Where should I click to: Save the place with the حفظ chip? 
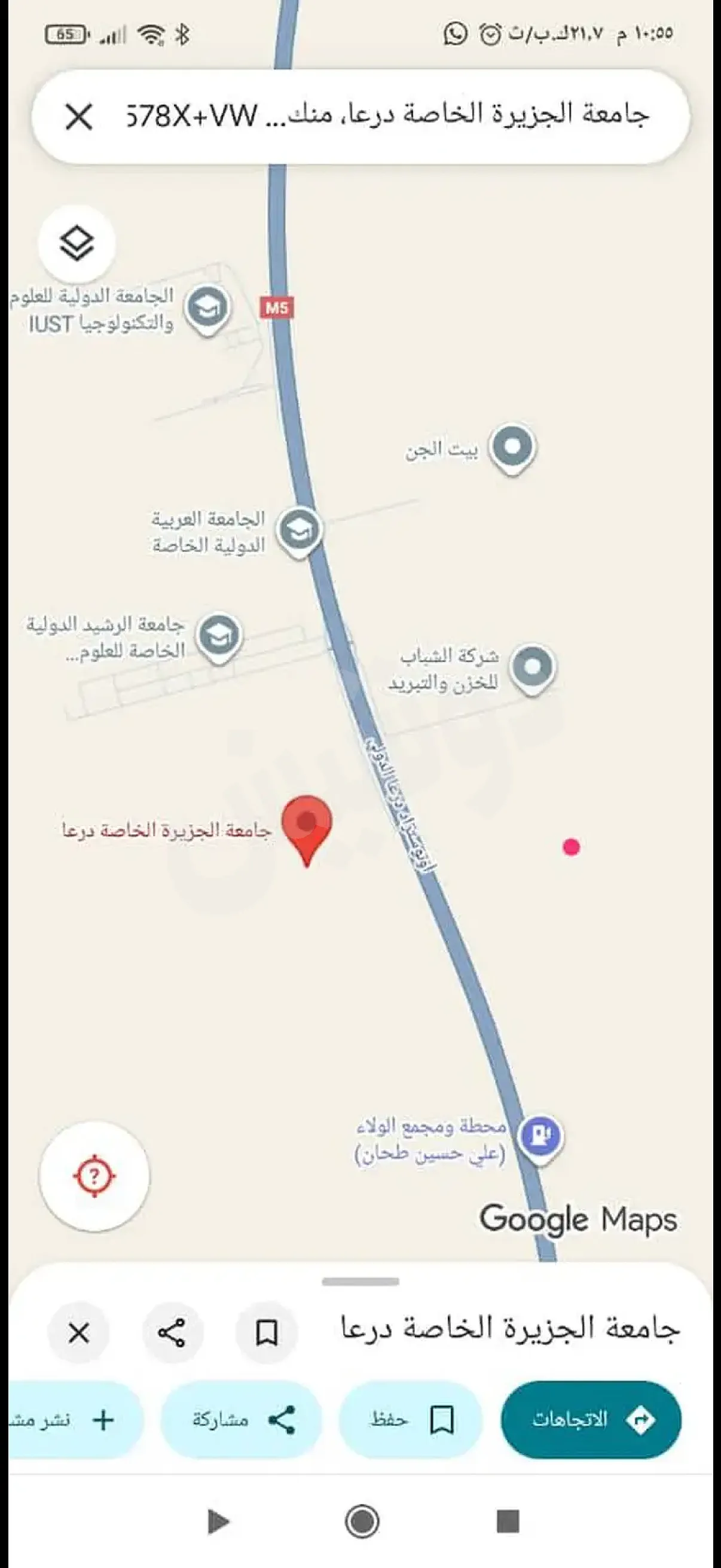pyautogui.click(x=411, y=1420)
